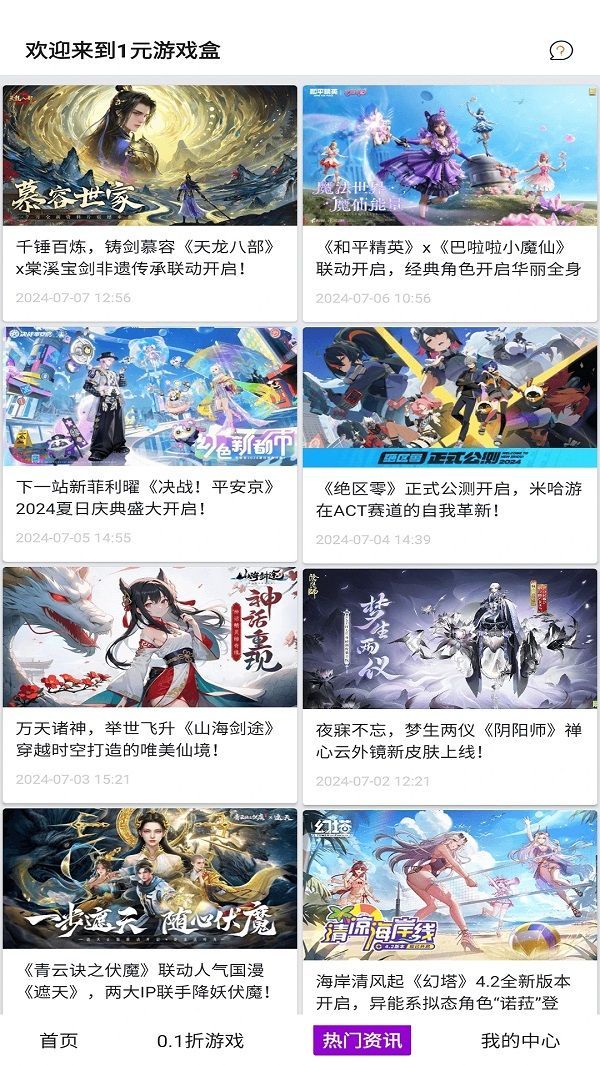Switch to the 首页 tab
The height and width of the screenshot is (1066, 600).
(x=59, y=1040)
